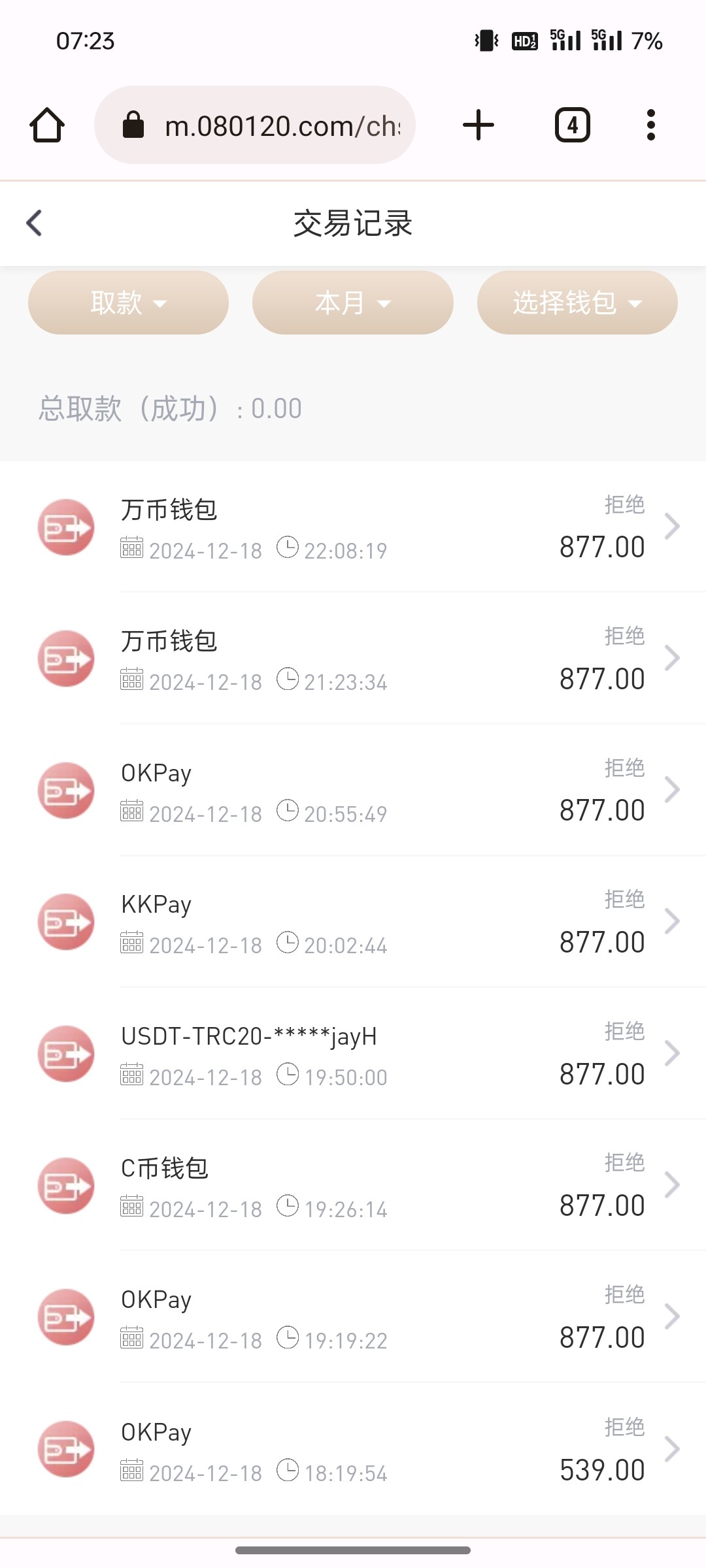Open the OKPay 539.00 withdrawal record
The width and height of the screenshot is (706, 1568).
(353, 1449)
